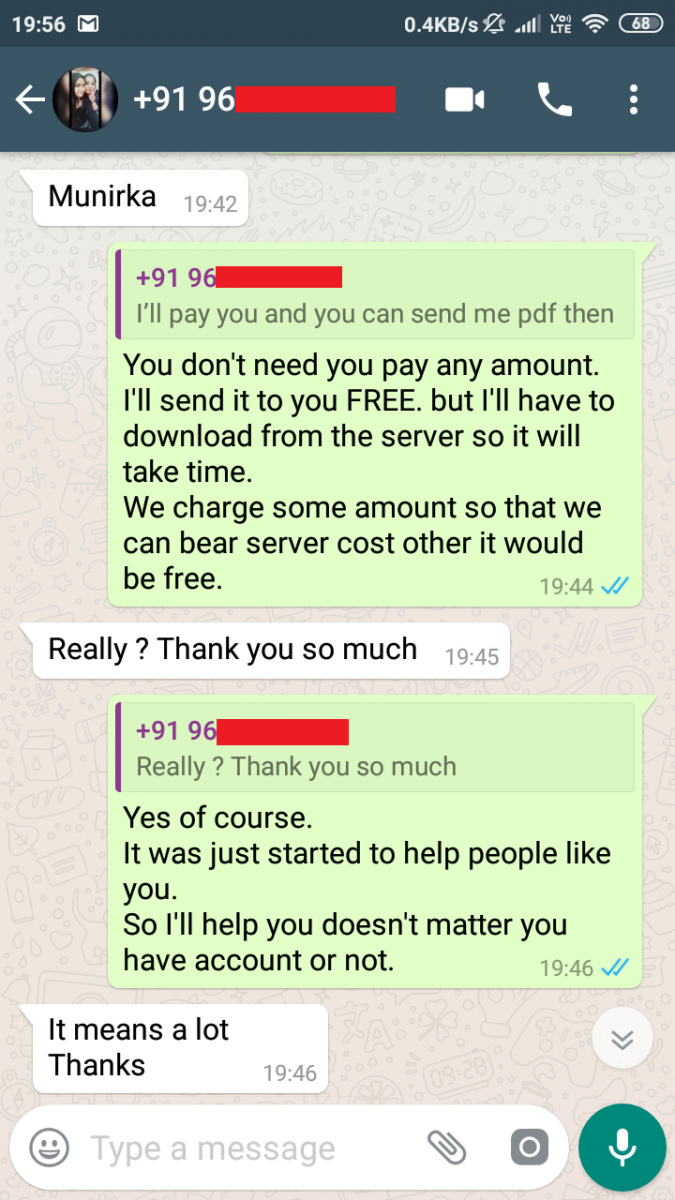Screen dimensions: 675x1200
Task: Jump to quoted 'Really ? Thank you' message
Action: (374, 746)
